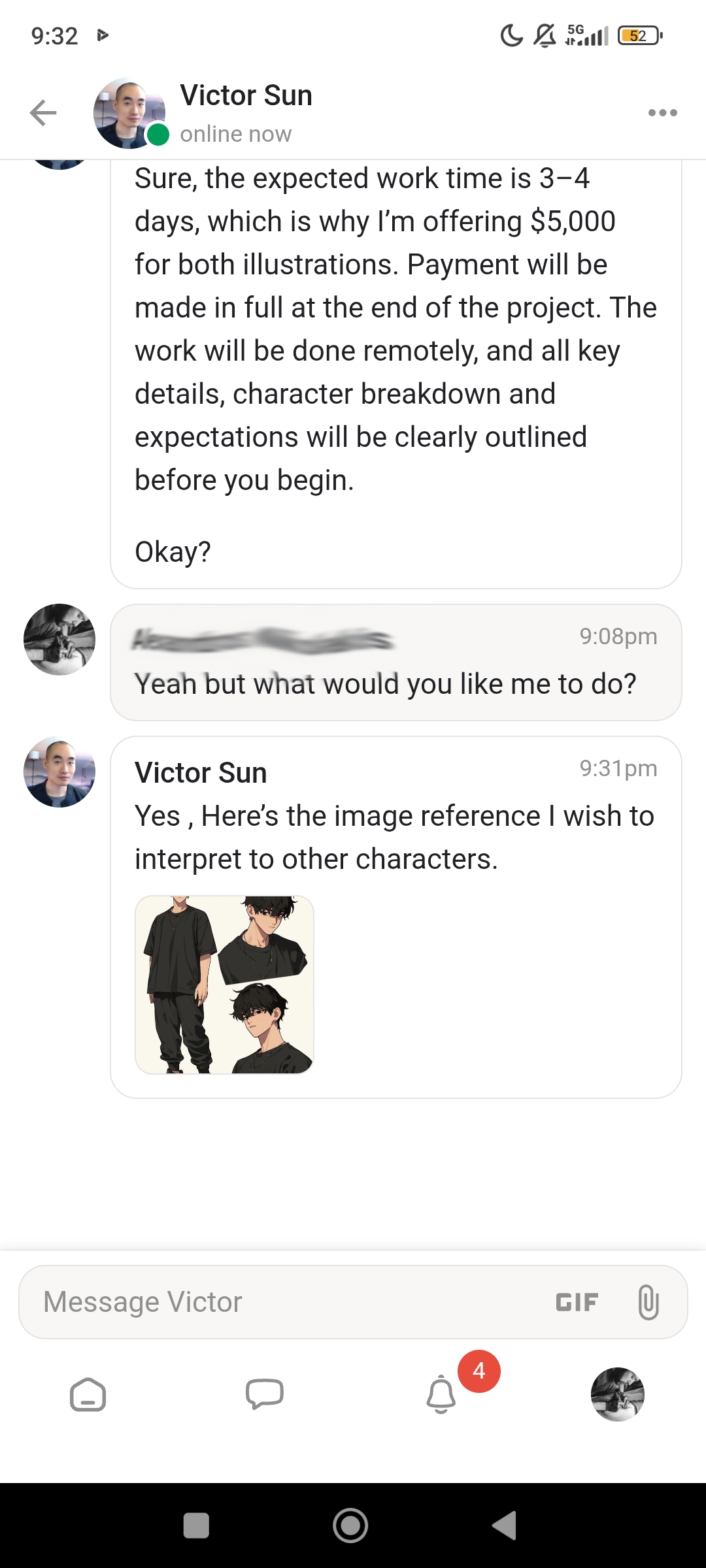Check the battery level indicator showing 52
Screen dimensions: 706x1568
[x=637, y=35]
